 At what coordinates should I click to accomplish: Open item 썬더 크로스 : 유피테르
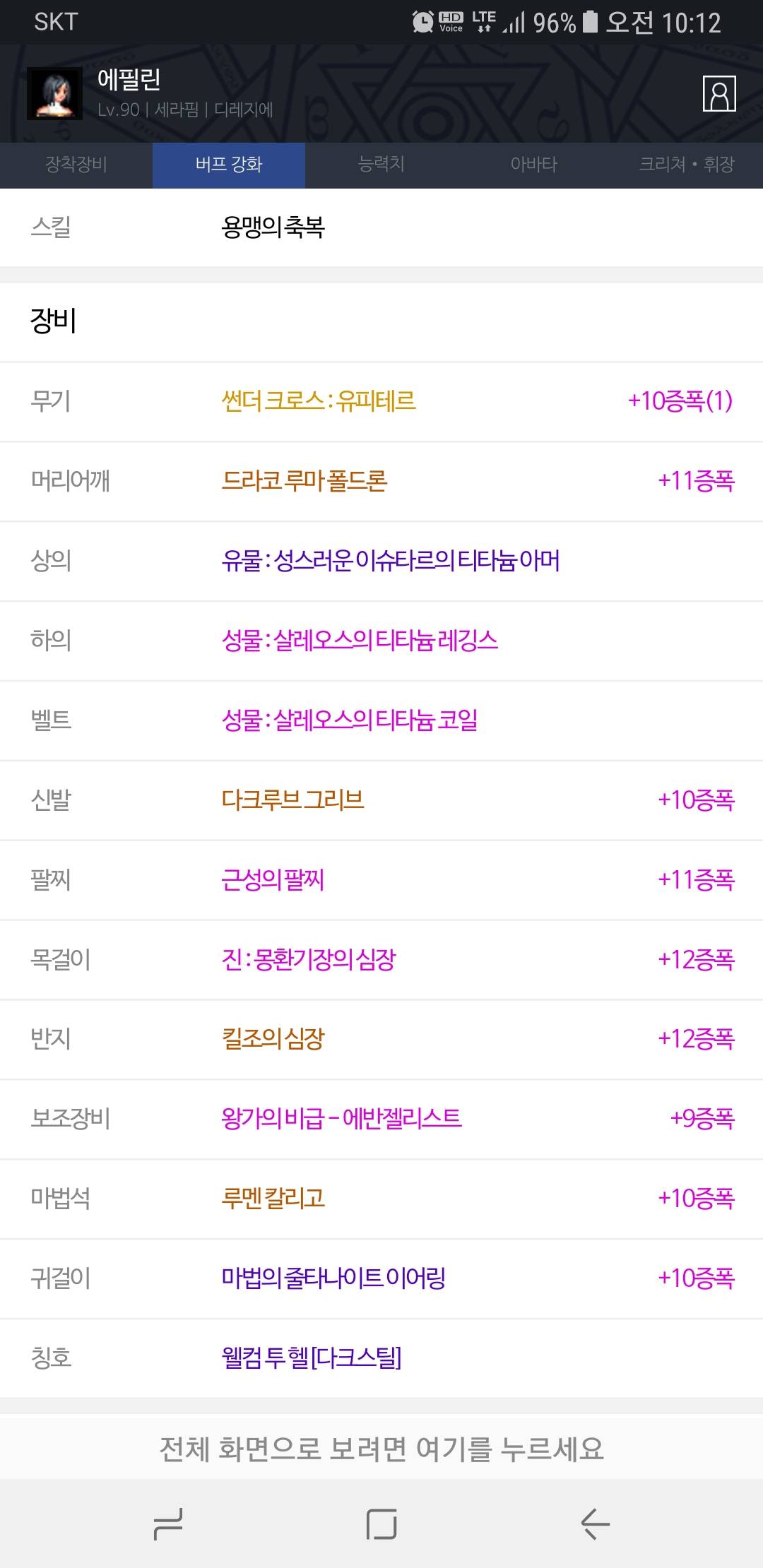[318, 401]
